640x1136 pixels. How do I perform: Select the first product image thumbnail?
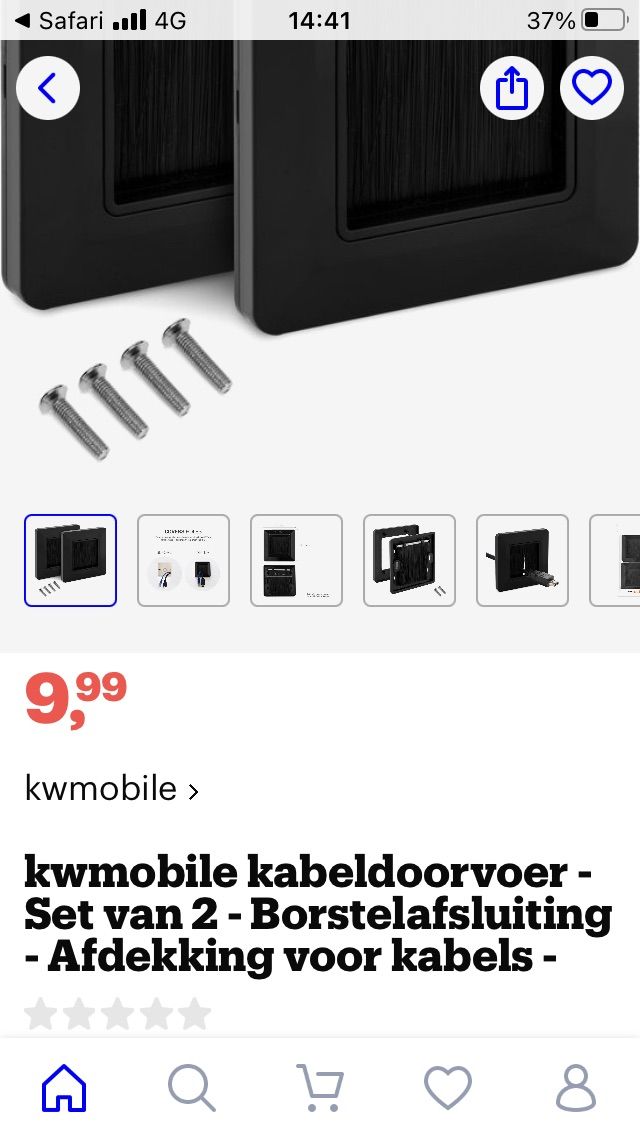(70, 560)
